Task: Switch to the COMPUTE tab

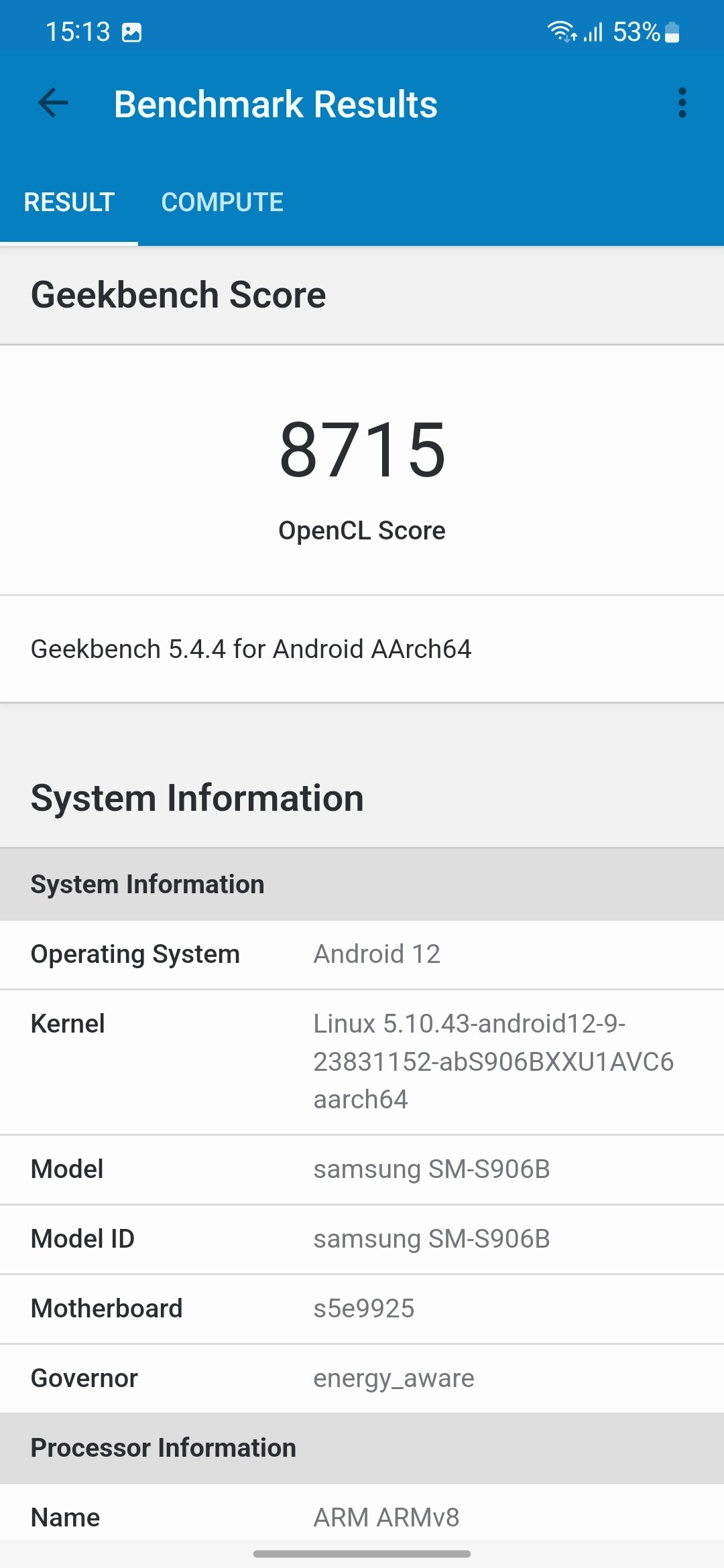Action: [x=222, y=202]
